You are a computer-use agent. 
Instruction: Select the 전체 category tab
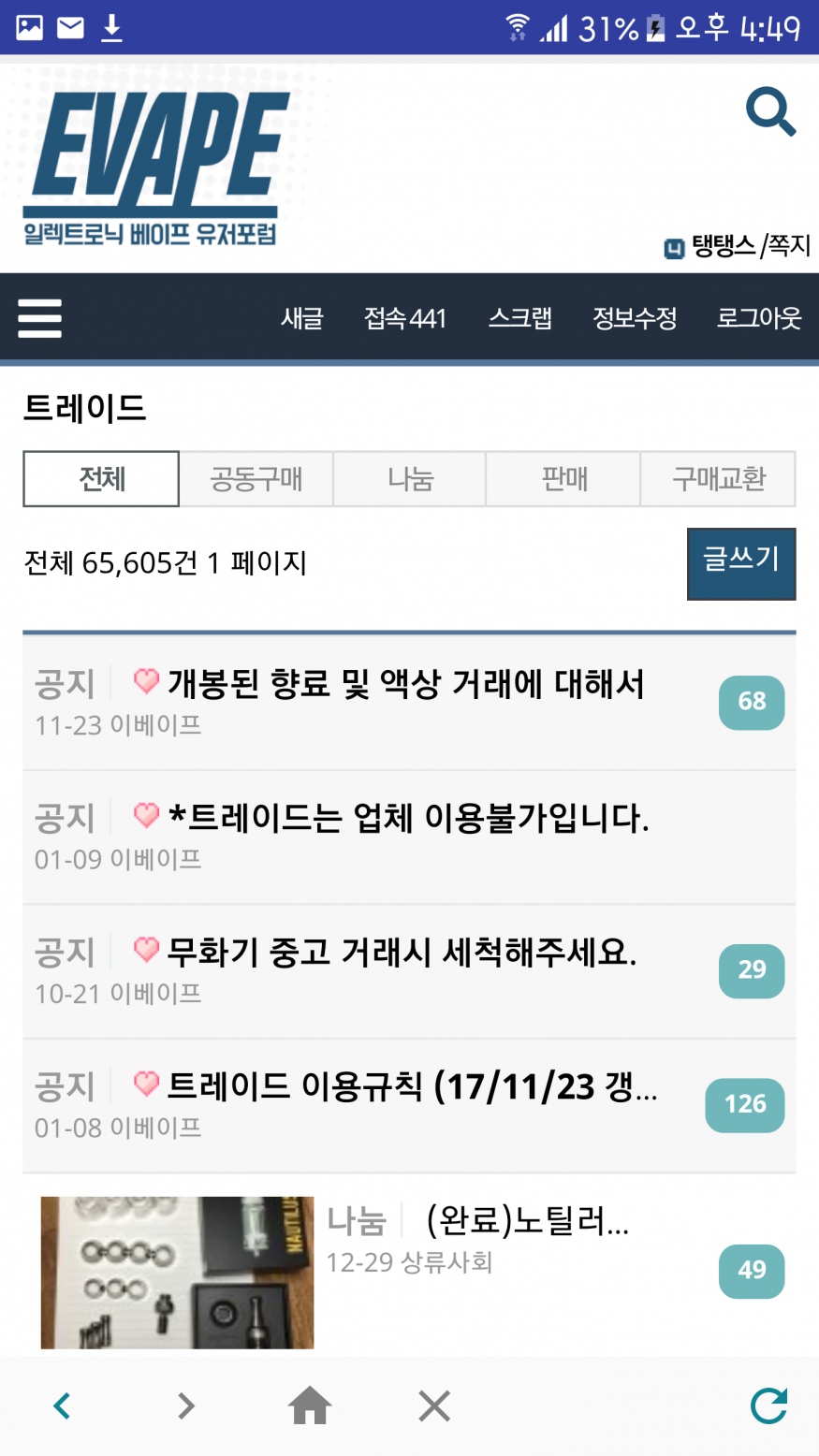pyautogui.click(x=101, y=479)
